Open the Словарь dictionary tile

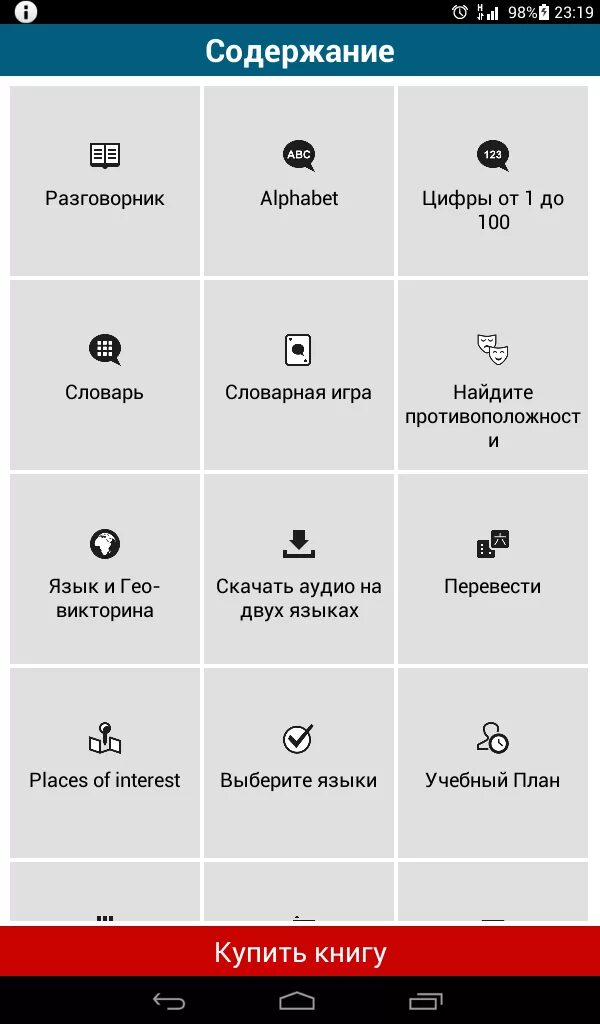[x=105, y=374]
